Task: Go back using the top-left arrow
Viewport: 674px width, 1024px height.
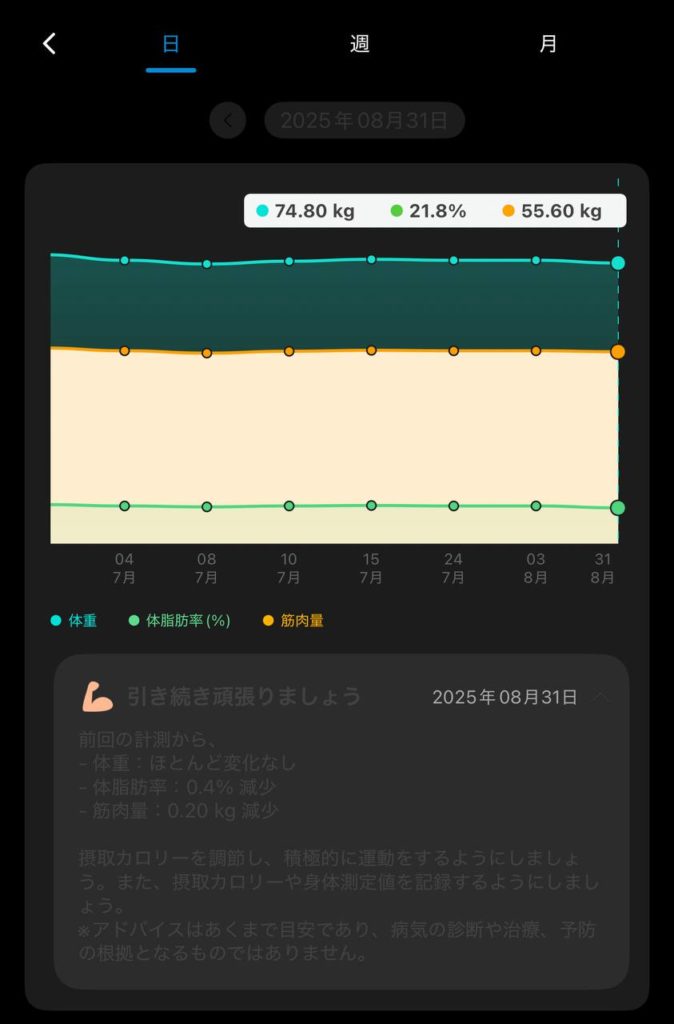Action: [x=50, y=44]
